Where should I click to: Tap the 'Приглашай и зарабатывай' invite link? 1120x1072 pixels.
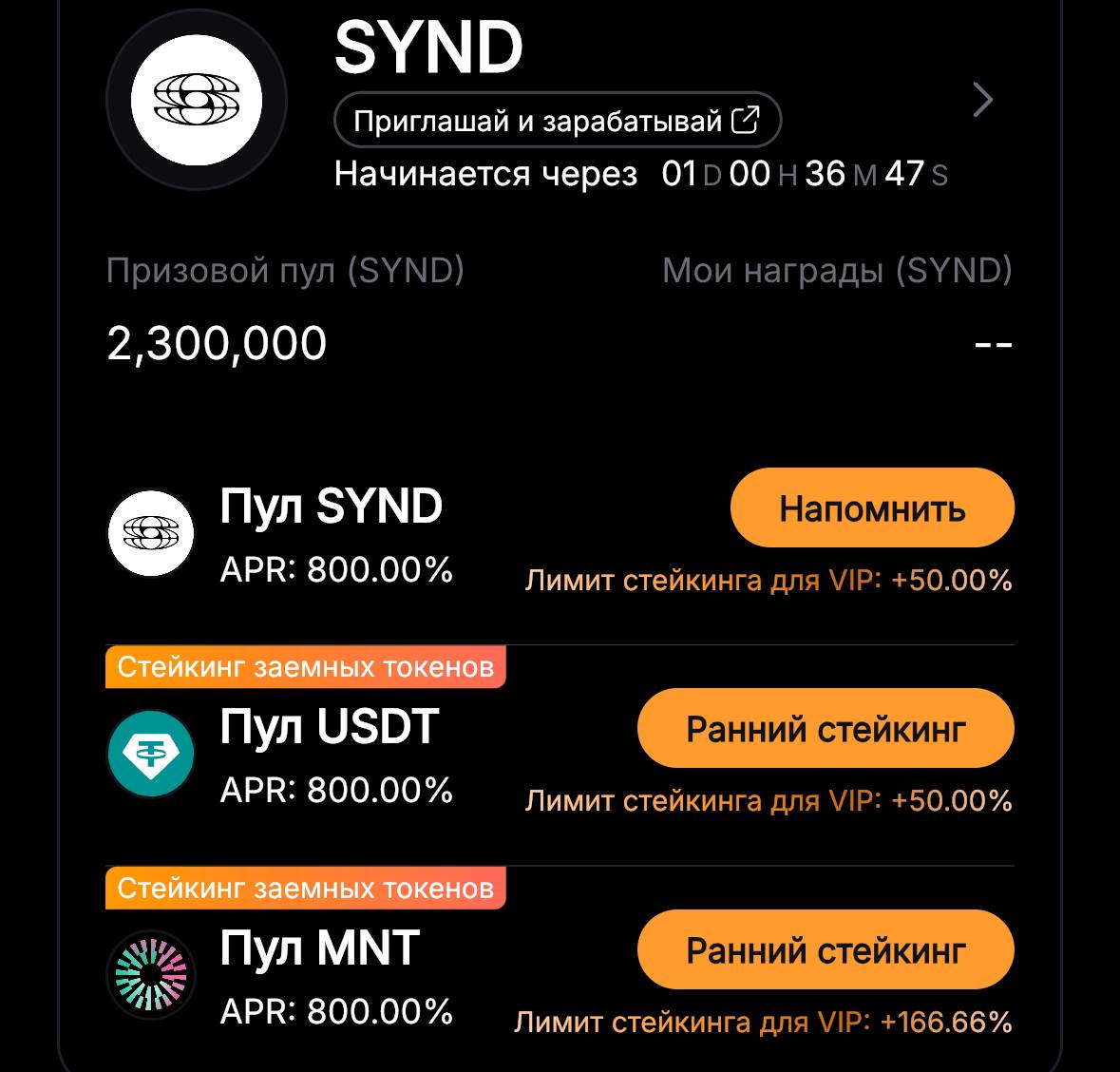pos(557,121)
